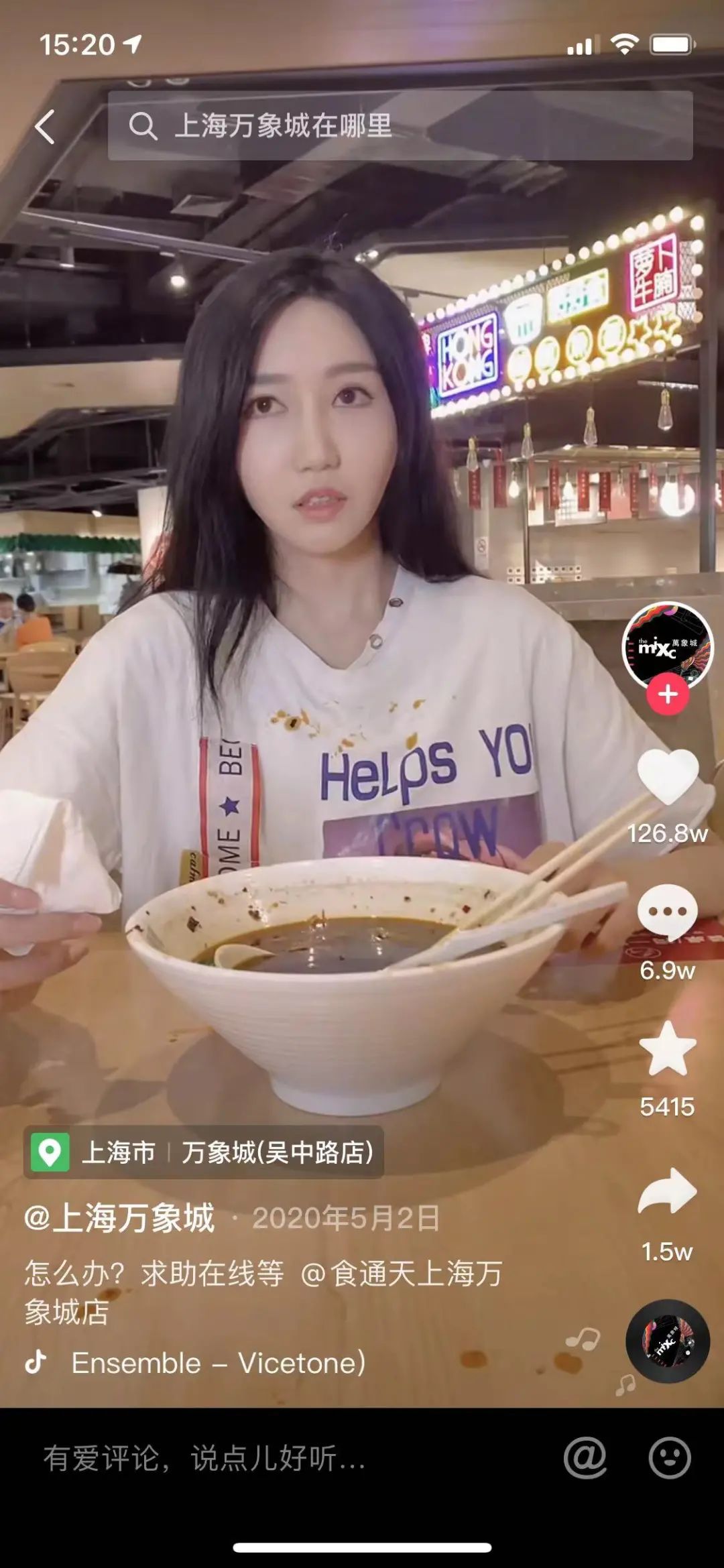The image size is (724, 1568).
Task: Open the search box reading 上海万象城在哪里
Action: [x=400, y=126]
